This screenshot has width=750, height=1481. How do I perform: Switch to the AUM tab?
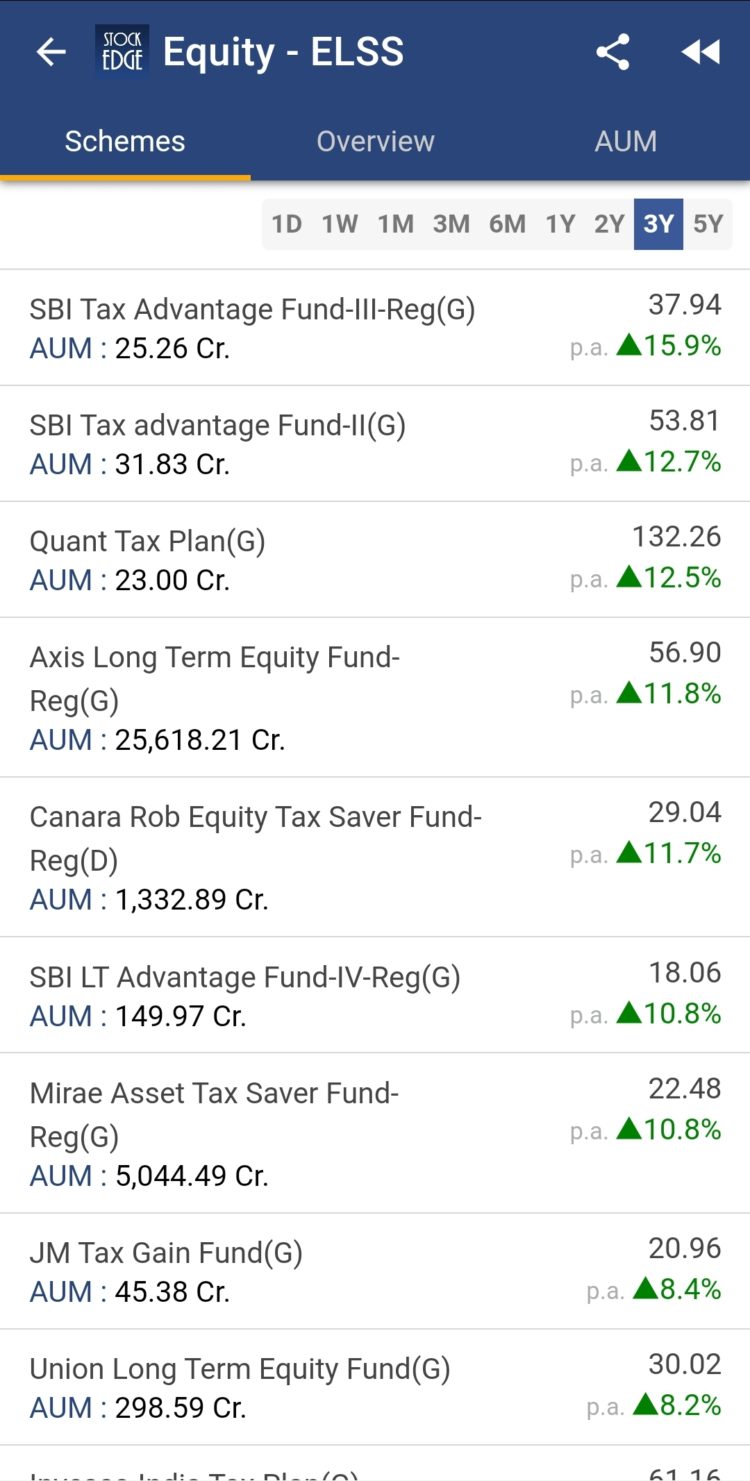[625, 141]
